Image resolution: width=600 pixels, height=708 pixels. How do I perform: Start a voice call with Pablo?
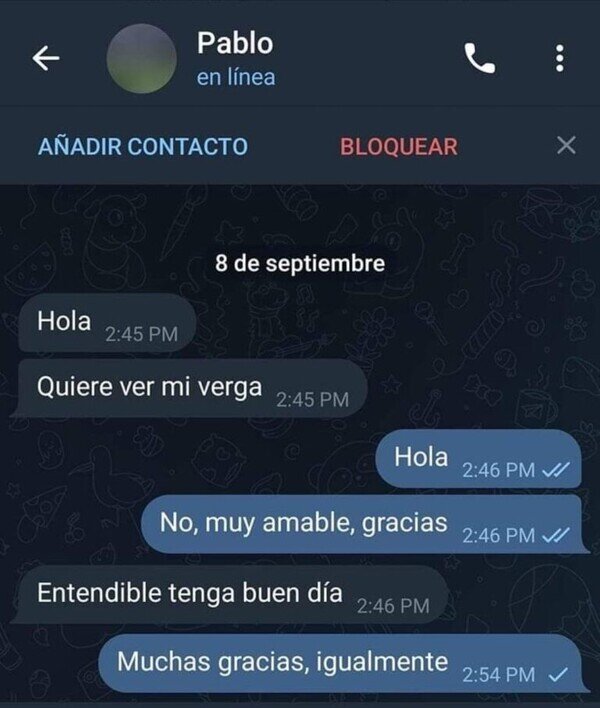point(480,60)
